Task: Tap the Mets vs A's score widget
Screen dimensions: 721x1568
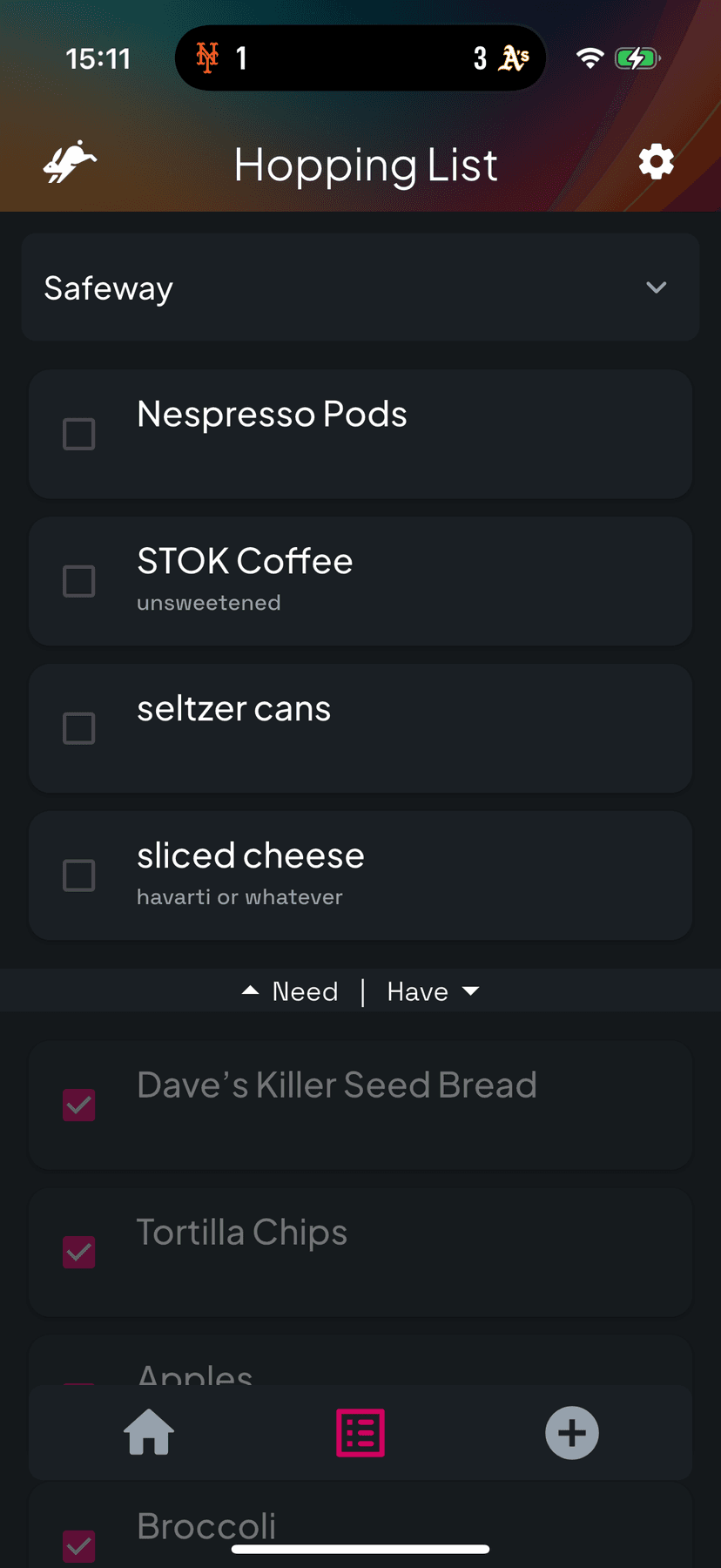Action: click(360, 58)
